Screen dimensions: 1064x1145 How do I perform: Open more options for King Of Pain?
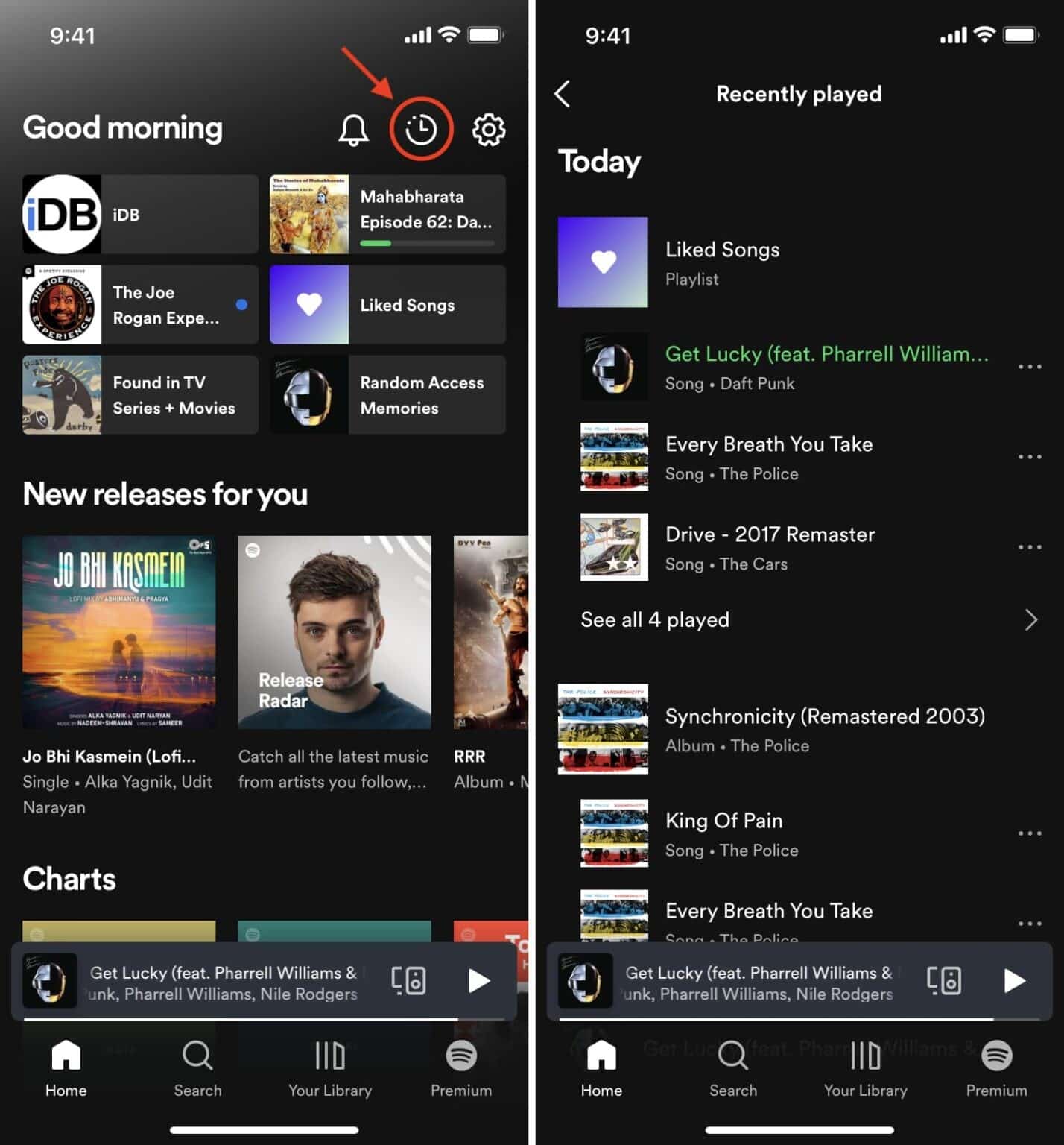[x=1030, y=833]
